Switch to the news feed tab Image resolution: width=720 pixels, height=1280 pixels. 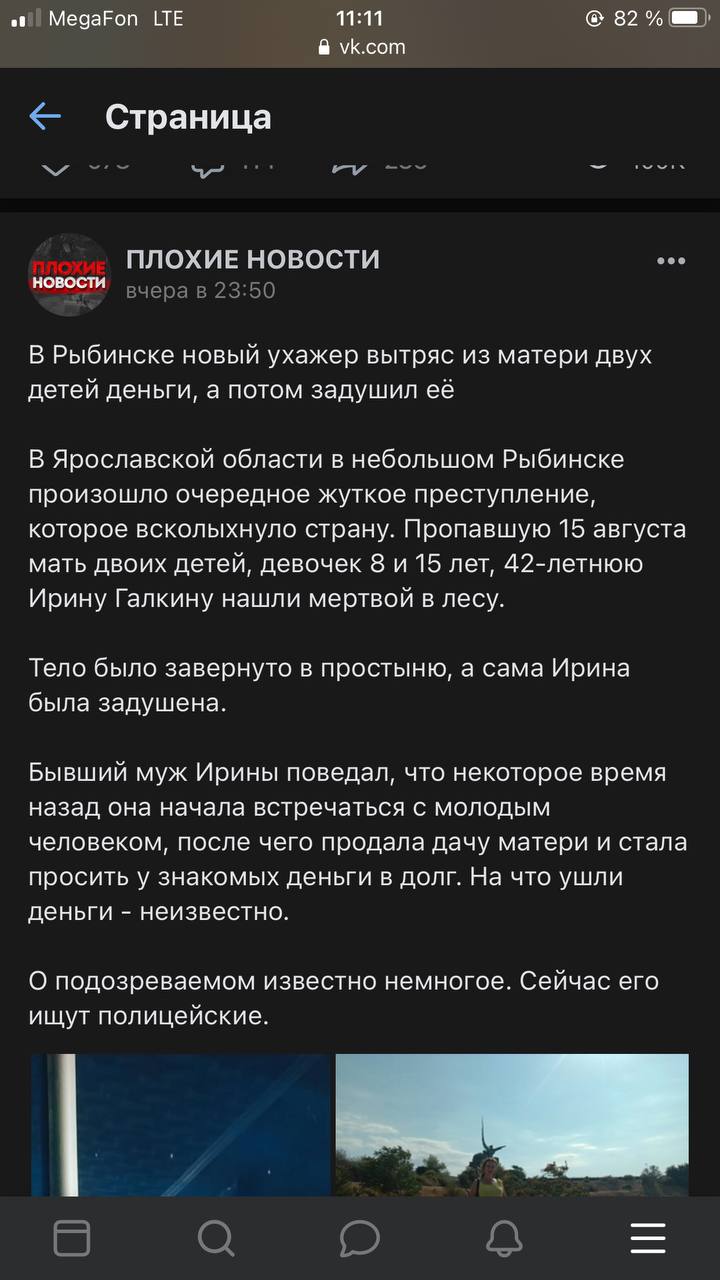(x=72, y=1239)
